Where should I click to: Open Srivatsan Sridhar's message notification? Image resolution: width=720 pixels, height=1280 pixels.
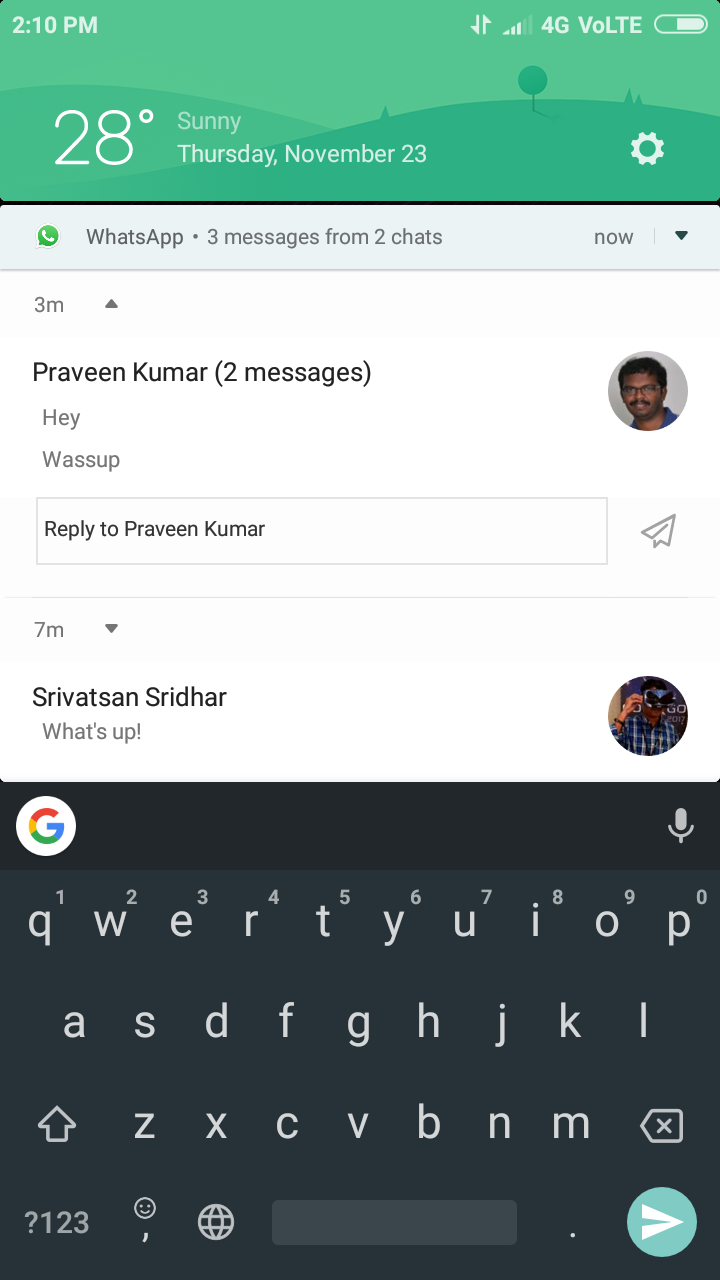pyautogui.click(x=360, y=715)
